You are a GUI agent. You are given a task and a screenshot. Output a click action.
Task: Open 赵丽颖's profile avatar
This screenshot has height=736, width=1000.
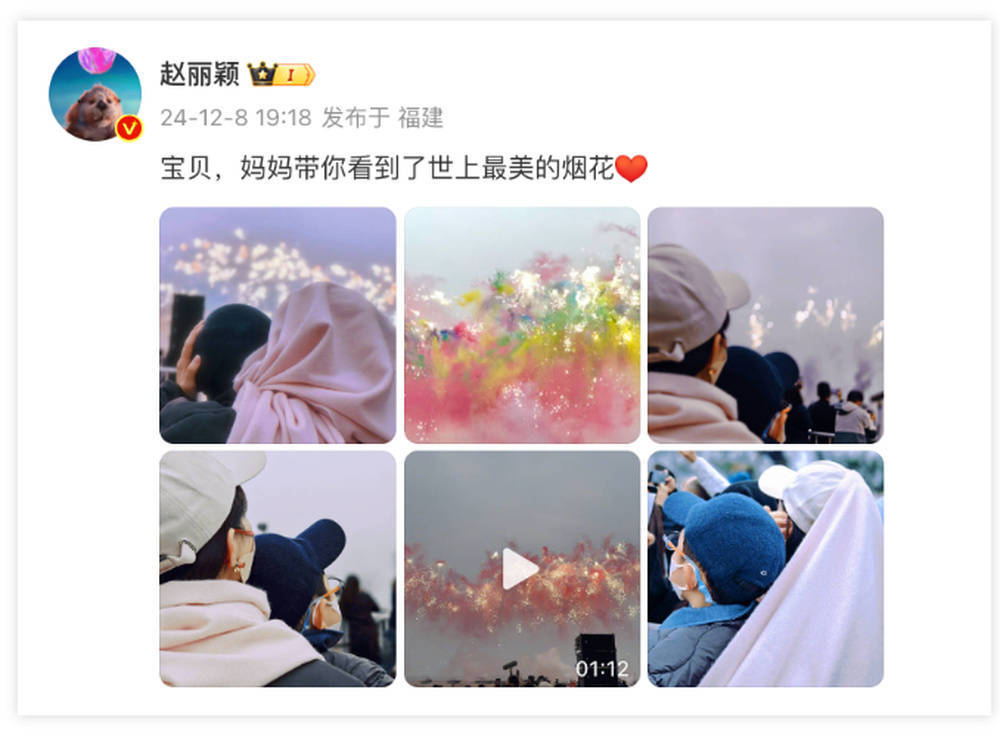(x=95, y=94)
